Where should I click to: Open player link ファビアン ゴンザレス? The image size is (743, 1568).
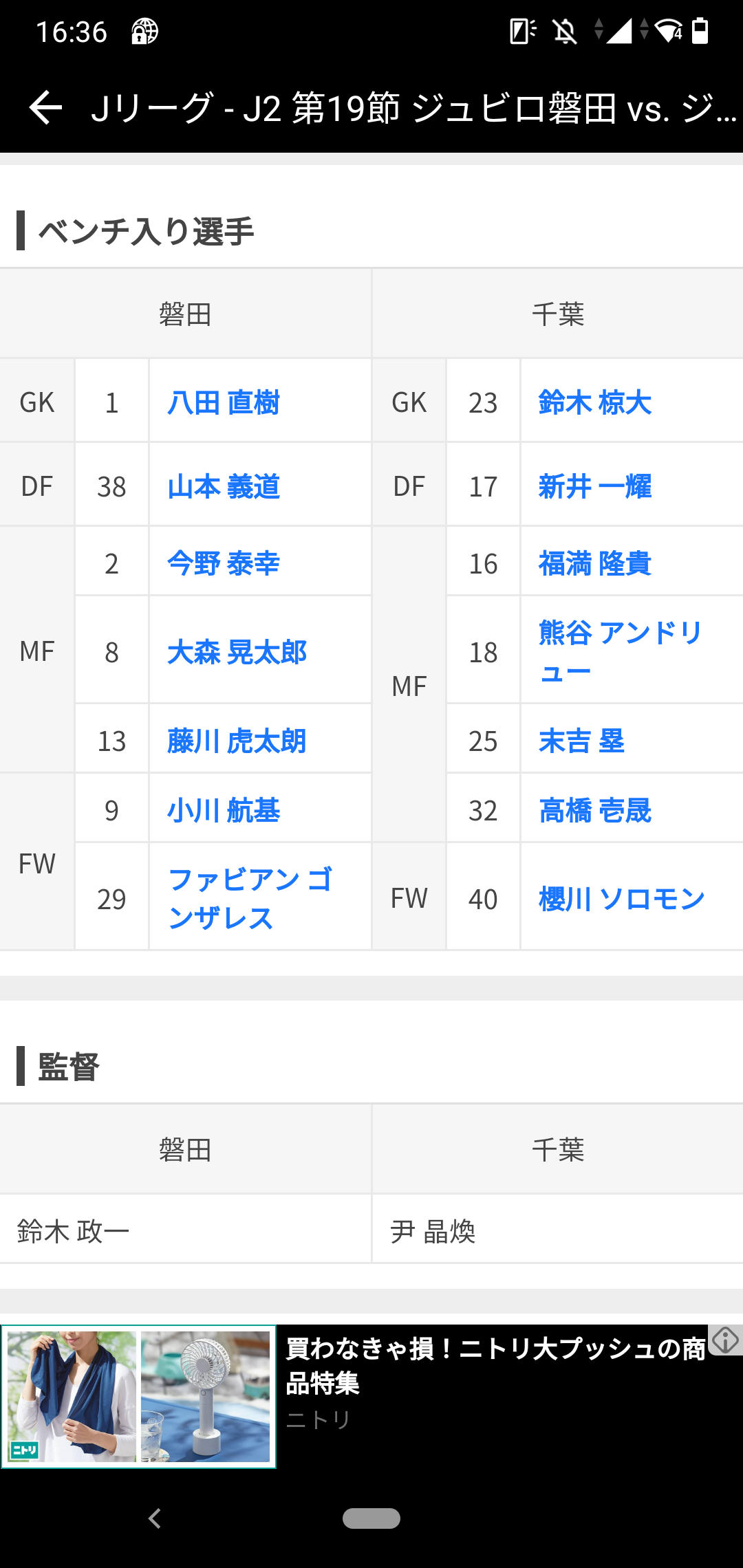250,899
